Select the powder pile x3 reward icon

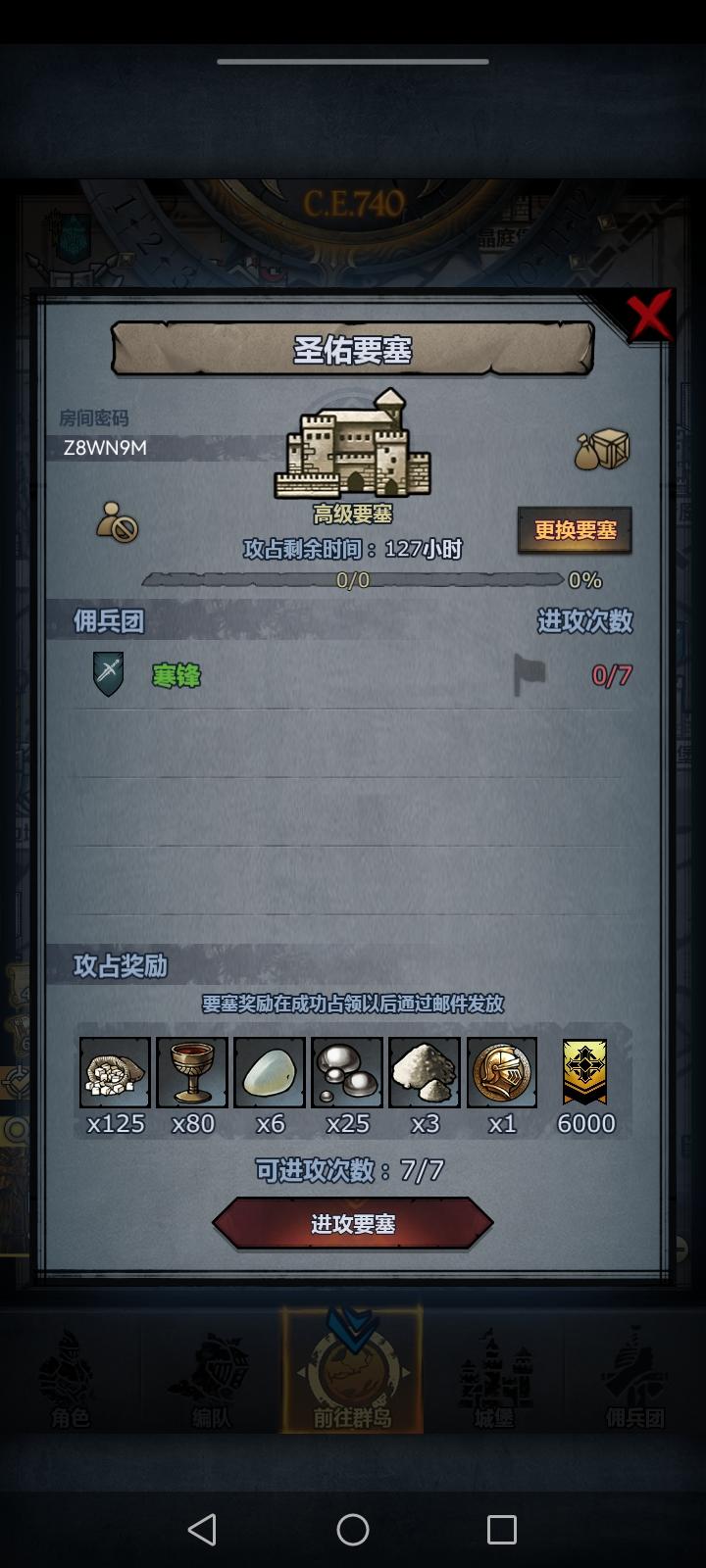(424, 1072)
